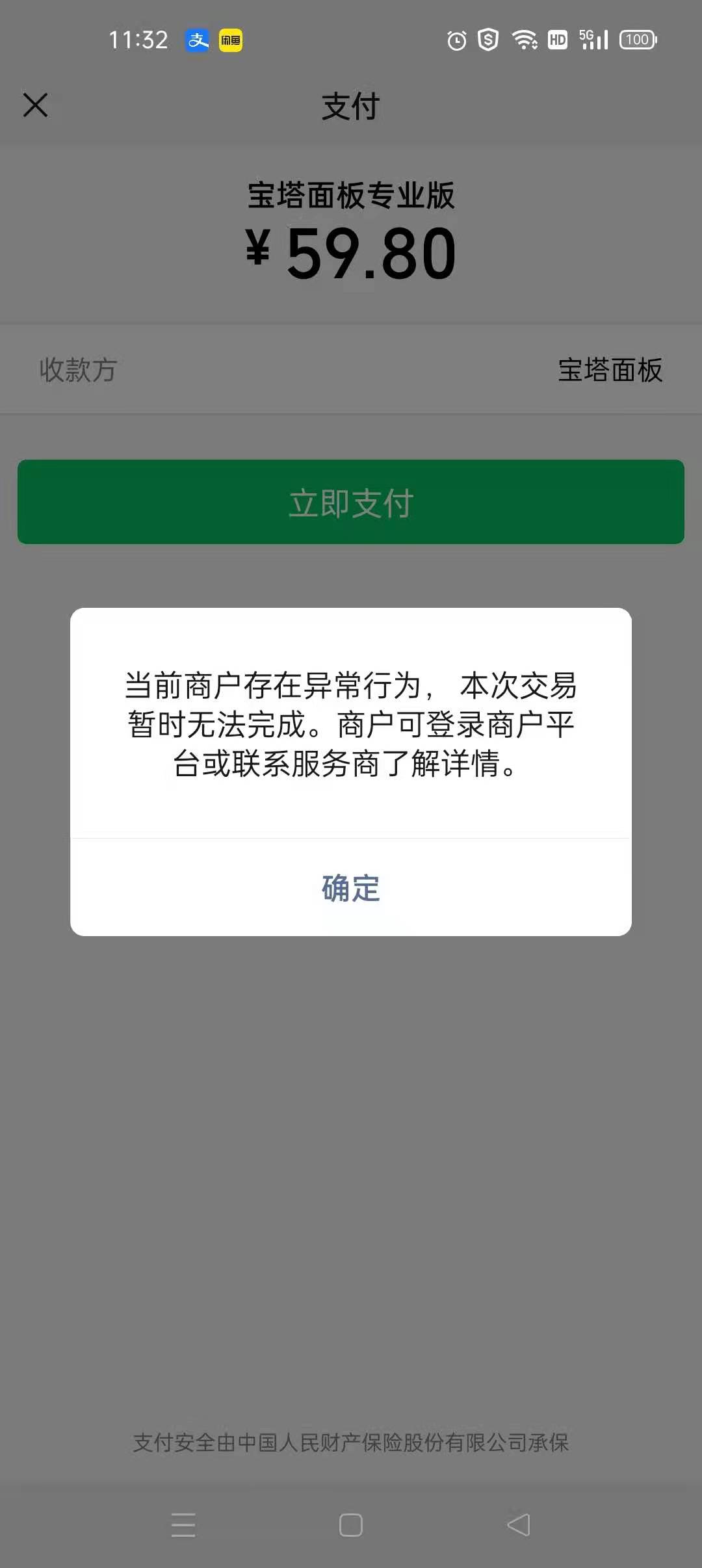
Task: Close the payment page with the X
Action: pos(36,105)
